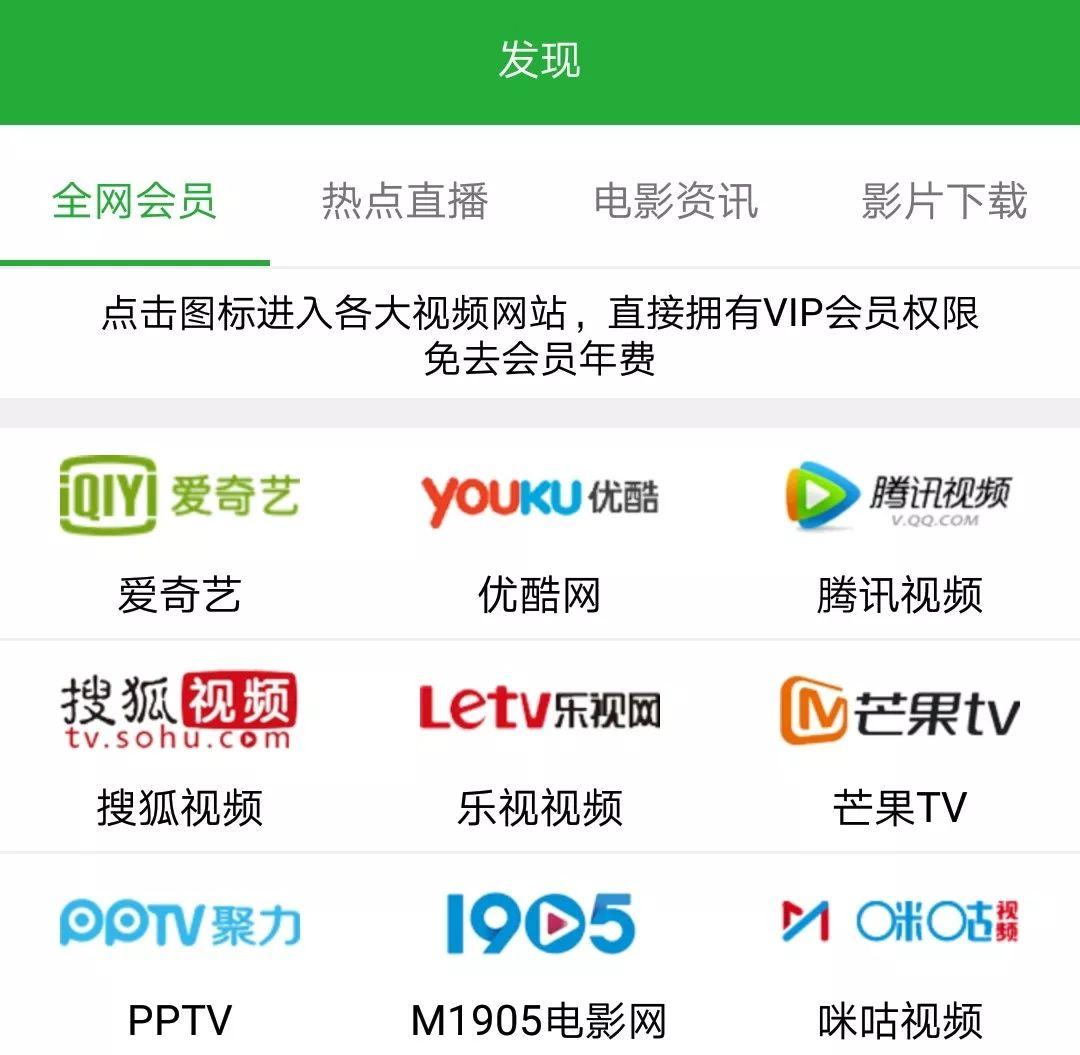The height and width of the screenshot is (1055, 1080).
Task: Open the 芒果TV tile
Action: (899, 746)
